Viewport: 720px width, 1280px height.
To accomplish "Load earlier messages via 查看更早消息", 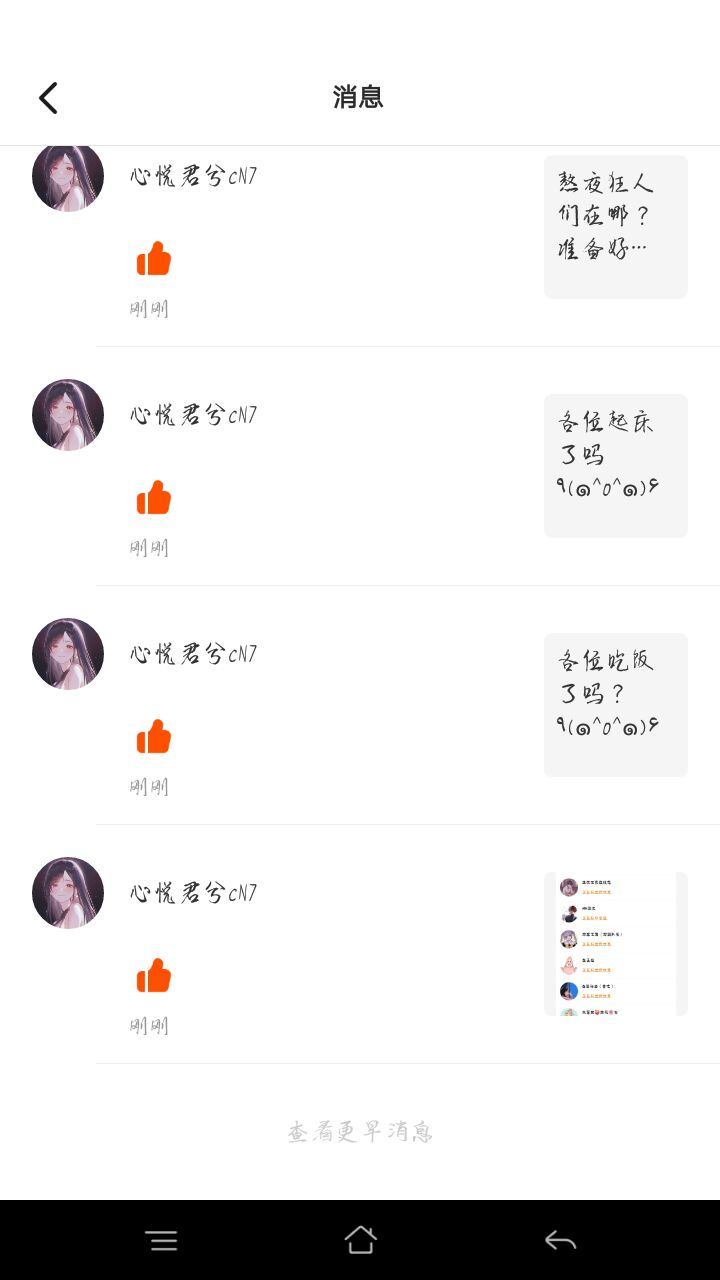I will pos(360,1132).
